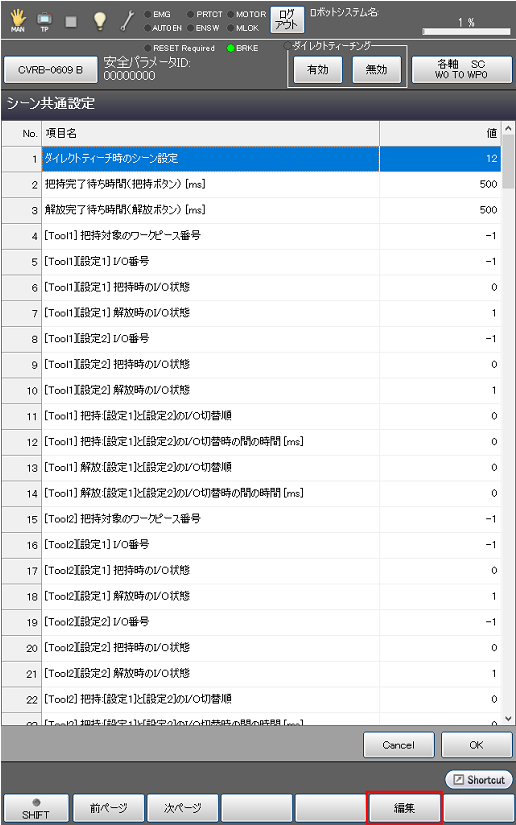Tap the light bulb icon
Screen dimensions: 516x825
[x=100, y=21]
